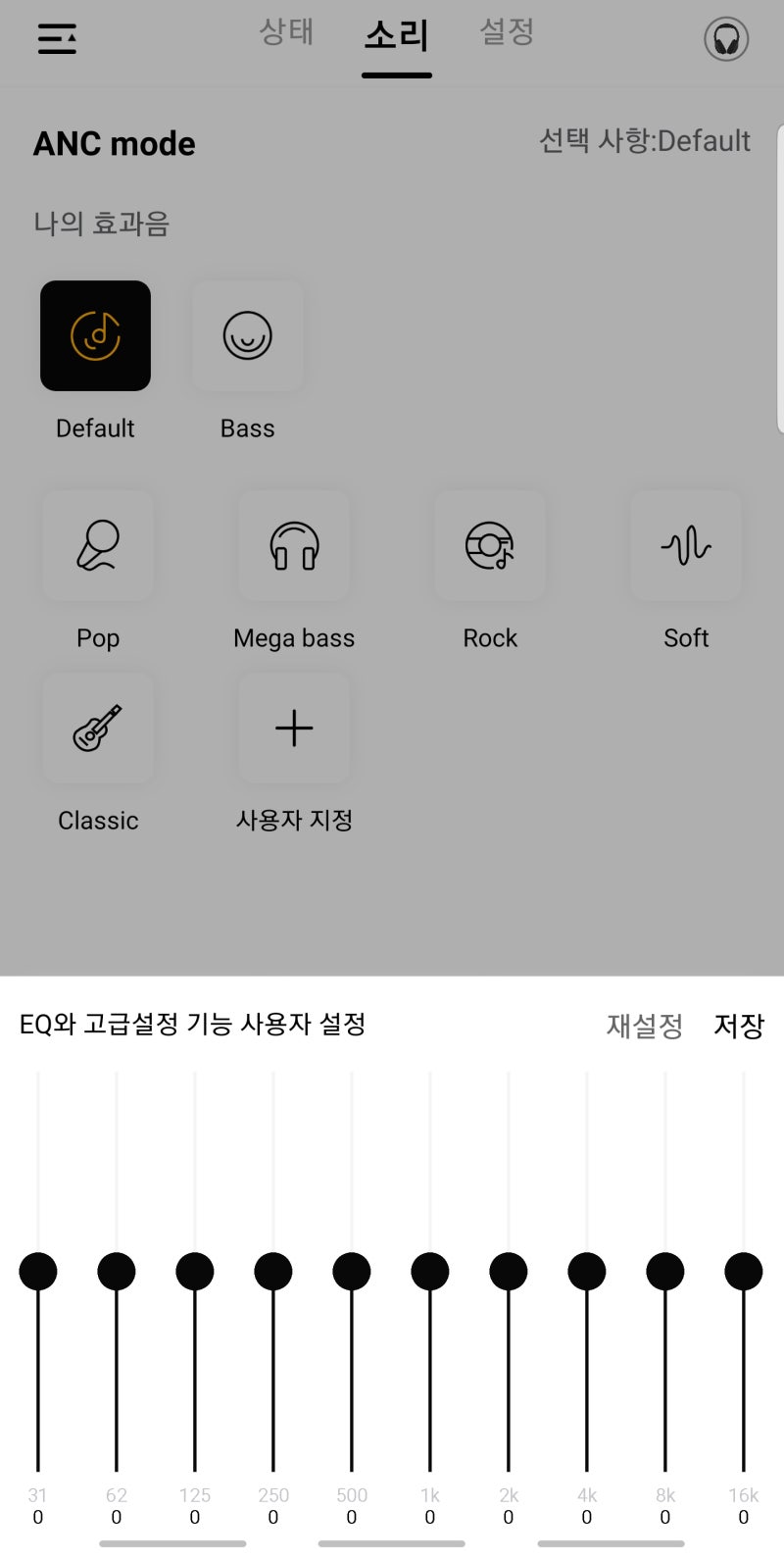This screenshot has width=784, height=1558.
Task: Switch to the 상태 tab
Action: tap(286, 33)
